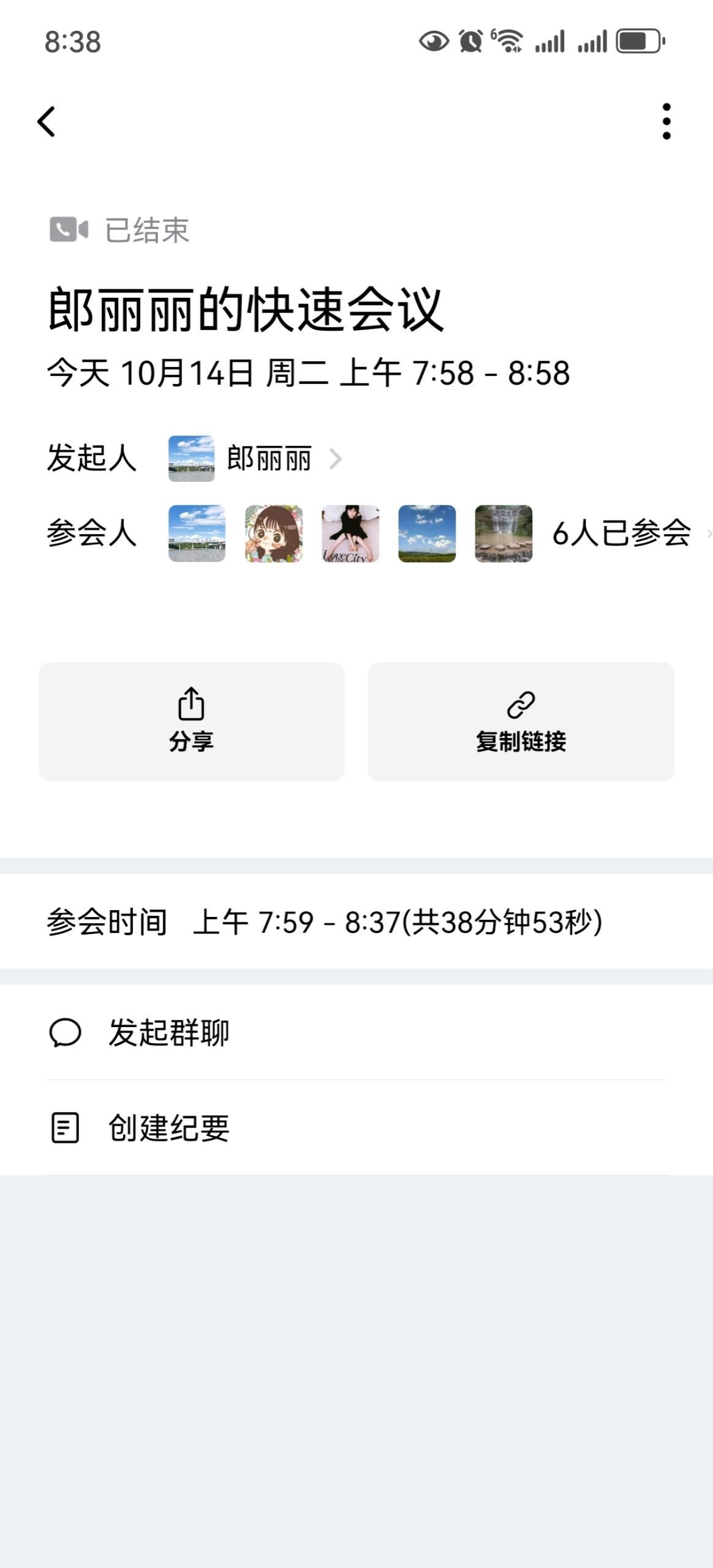Image resolution: width=713 pixels, height=1568 pixels.
Task: Go back using the top-left arrow
Action: tap(47, 121)
